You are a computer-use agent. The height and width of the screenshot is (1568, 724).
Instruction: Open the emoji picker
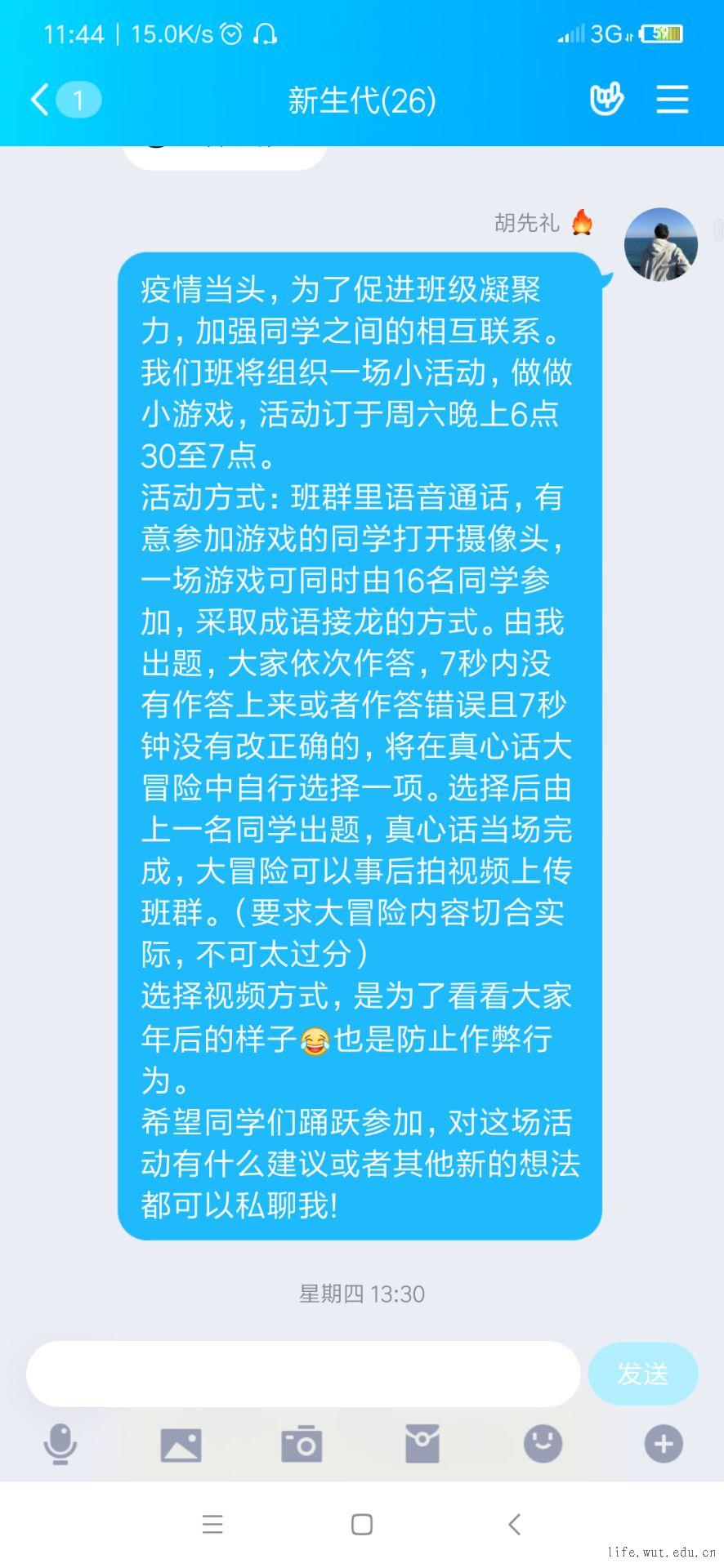(543, 1444)
